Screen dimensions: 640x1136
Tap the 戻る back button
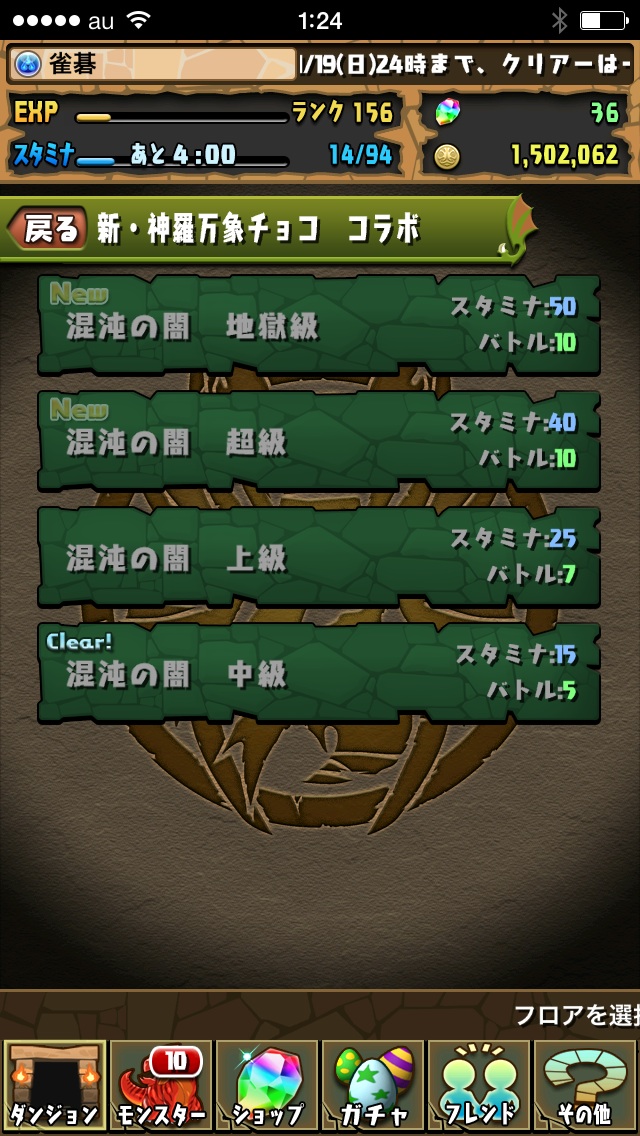[x=48, y=230]
